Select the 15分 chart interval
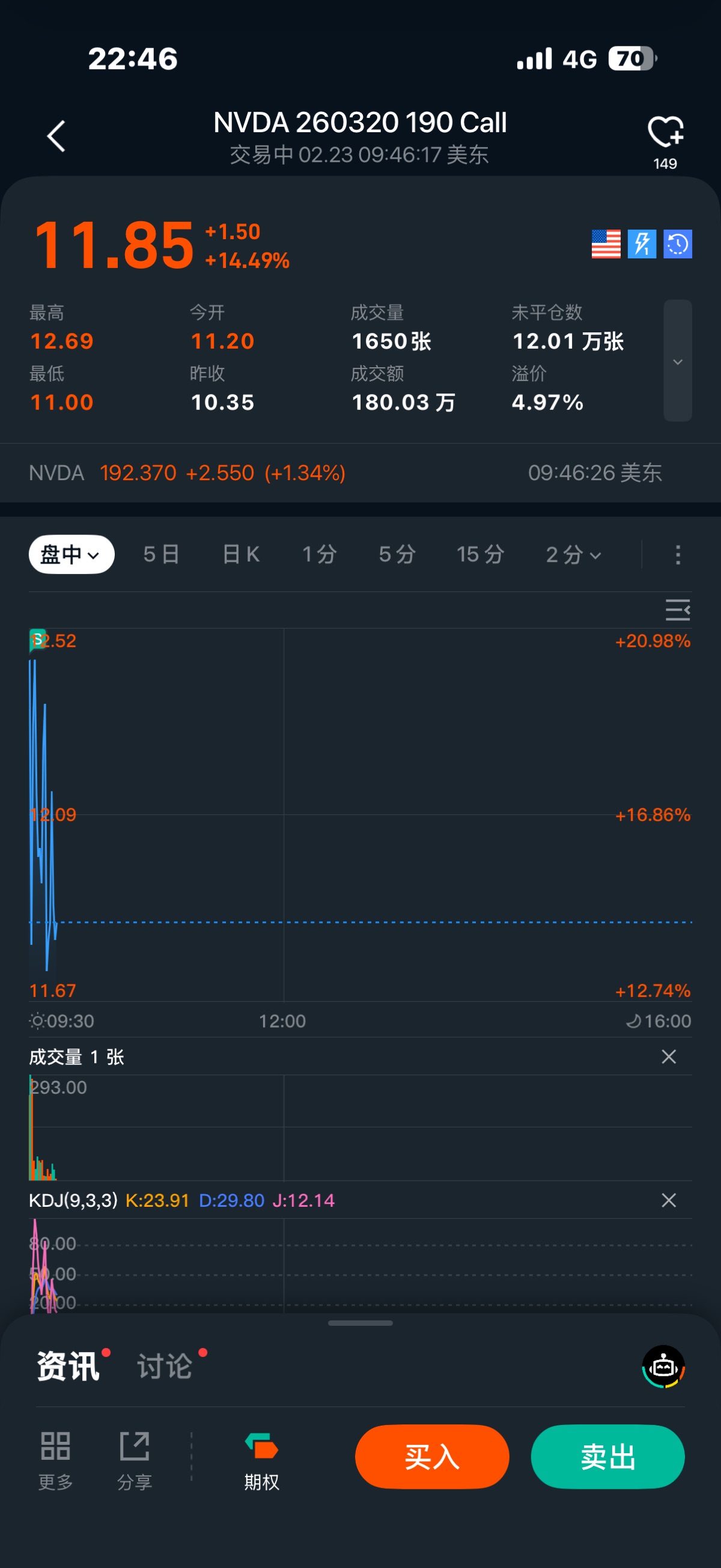 coord(480,555)
